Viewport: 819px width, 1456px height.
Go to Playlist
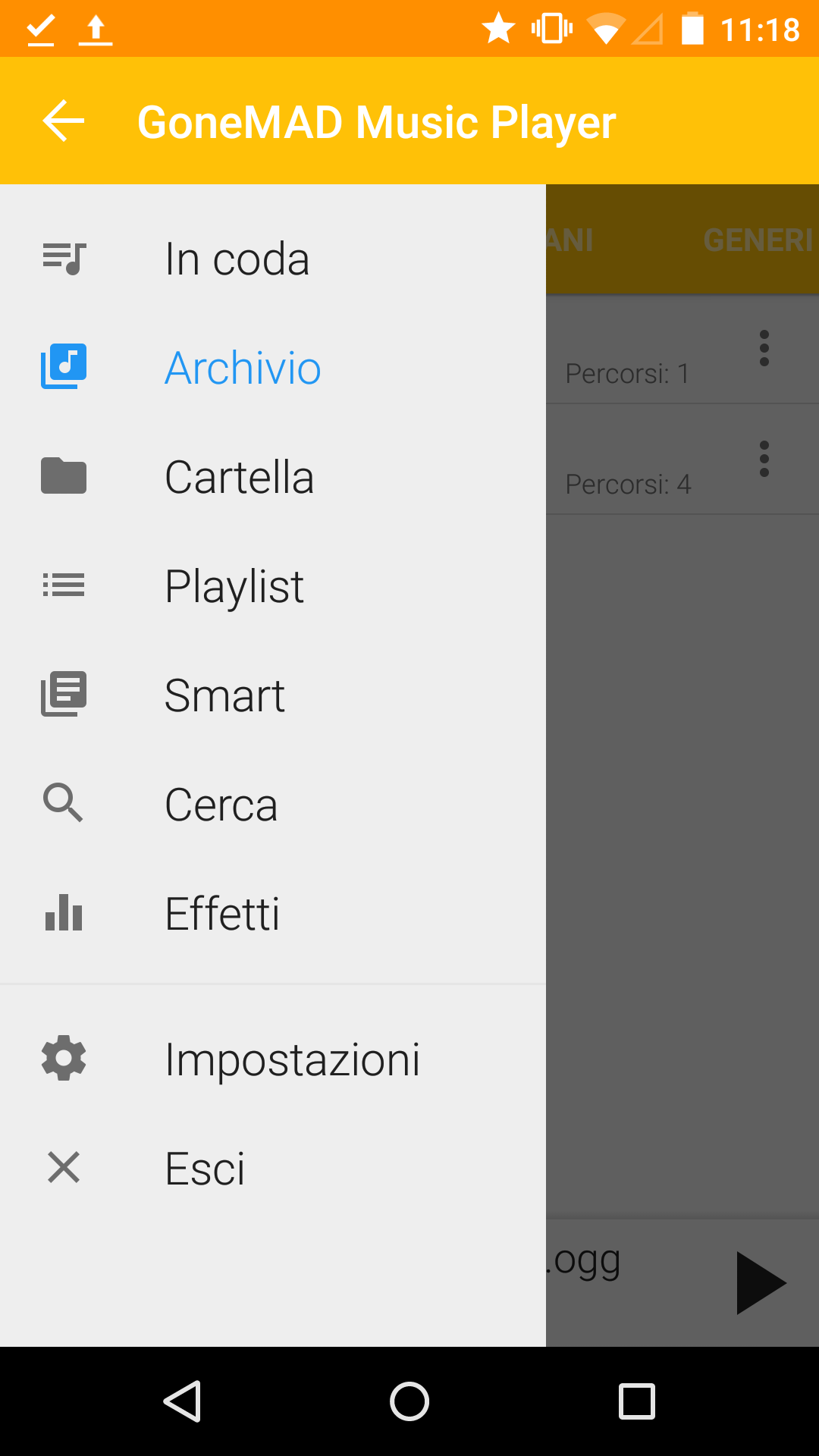point(273,586)
